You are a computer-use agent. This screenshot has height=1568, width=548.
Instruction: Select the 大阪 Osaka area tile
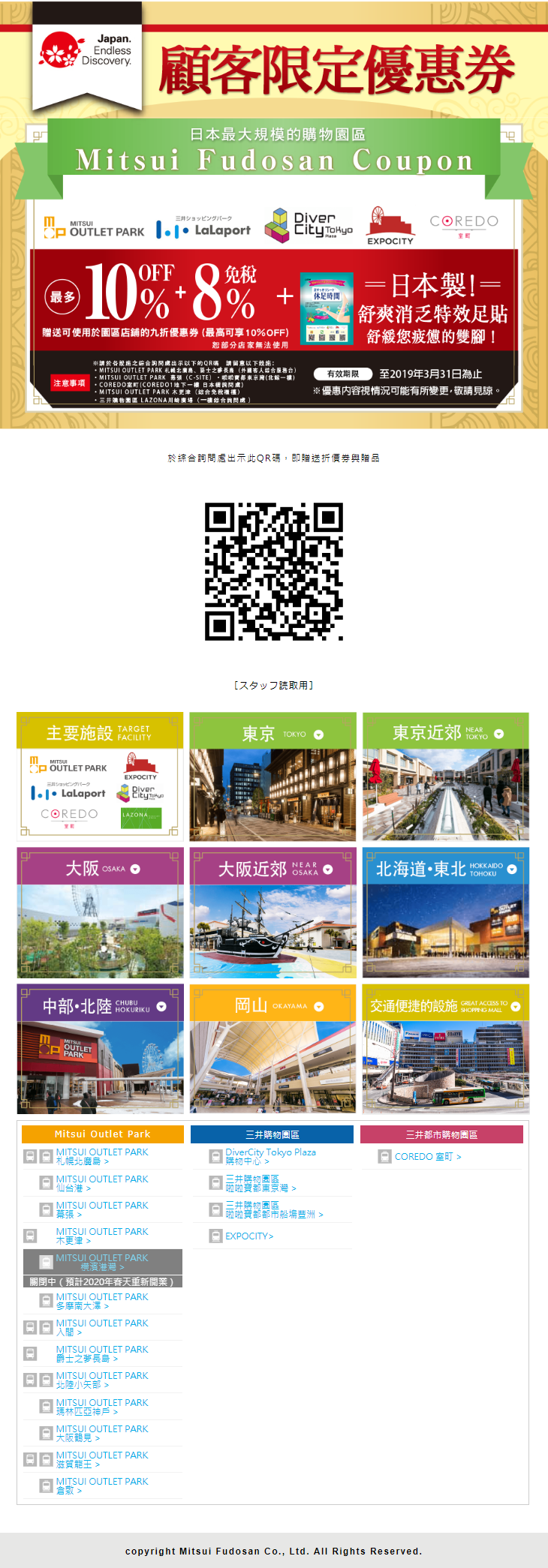[100, 912]
